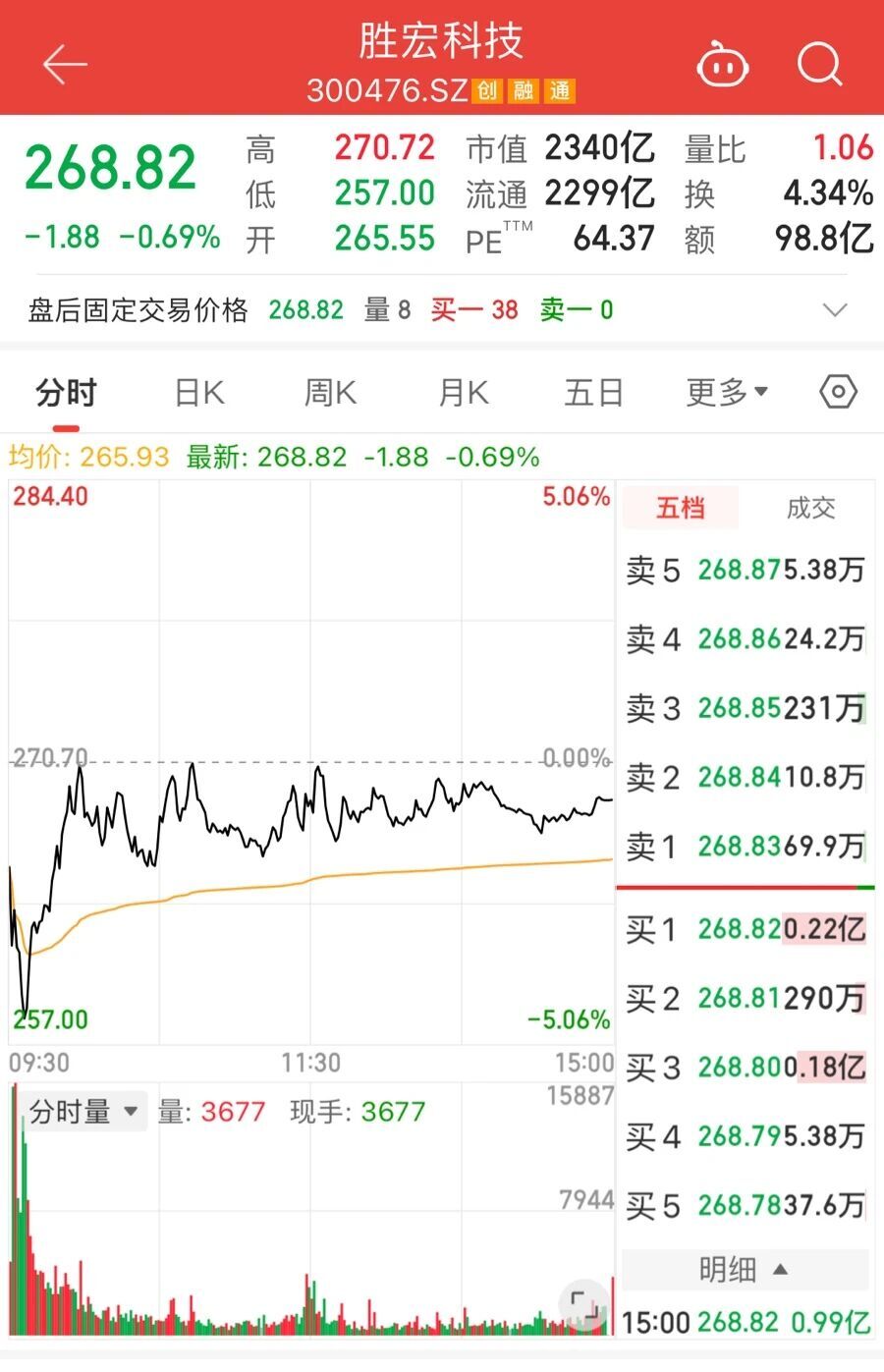Switch to the 日K chart tab
884x1372 pixels.
point(199,393)
